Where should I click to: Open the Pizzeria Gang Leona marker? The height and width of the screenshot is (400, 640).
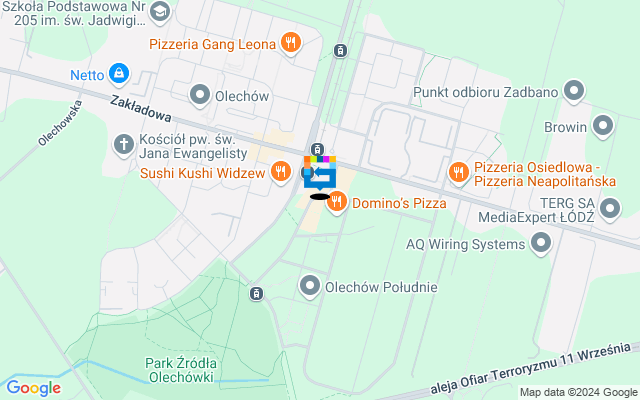click(291, 42)
